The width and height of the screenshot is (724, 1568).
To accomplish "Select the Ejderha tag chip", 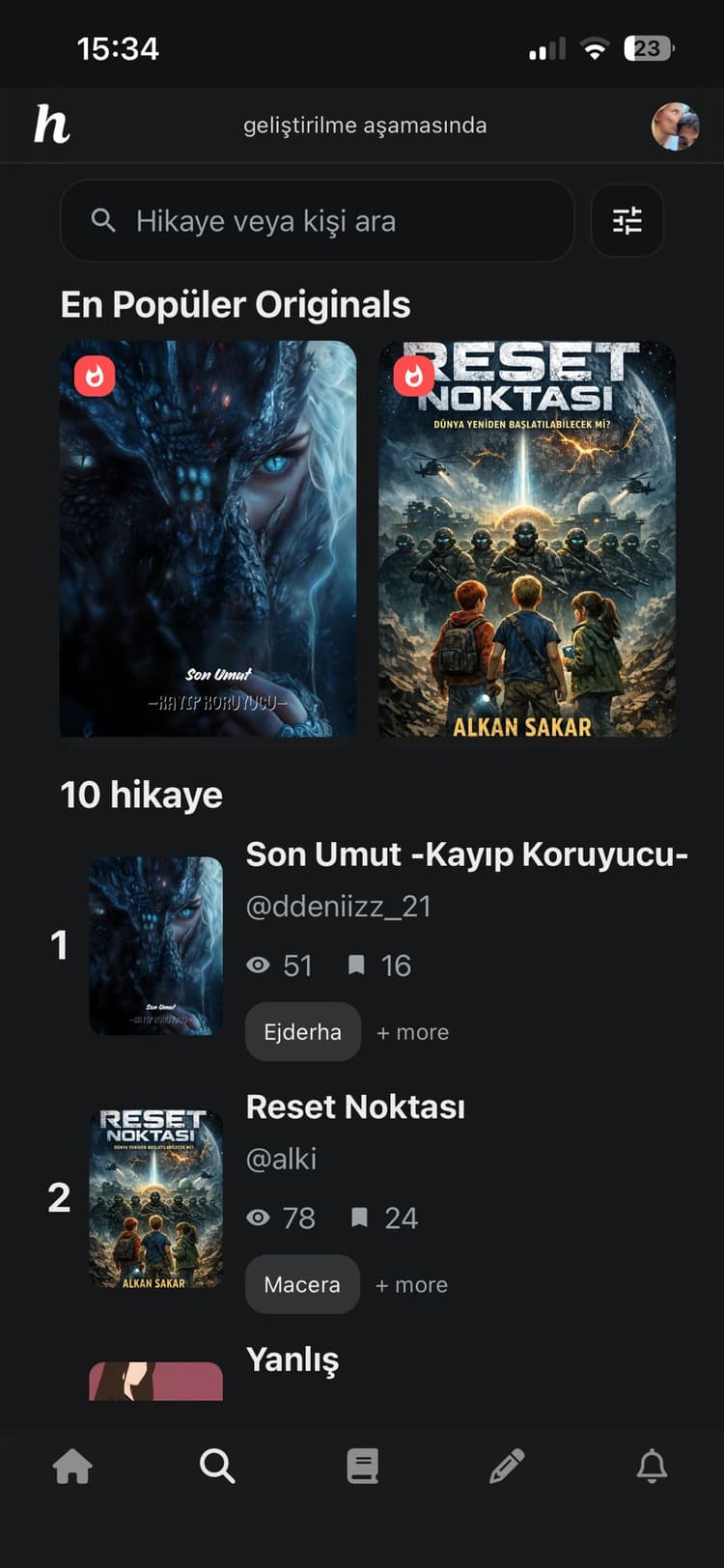I will (x=302, y=1032).
